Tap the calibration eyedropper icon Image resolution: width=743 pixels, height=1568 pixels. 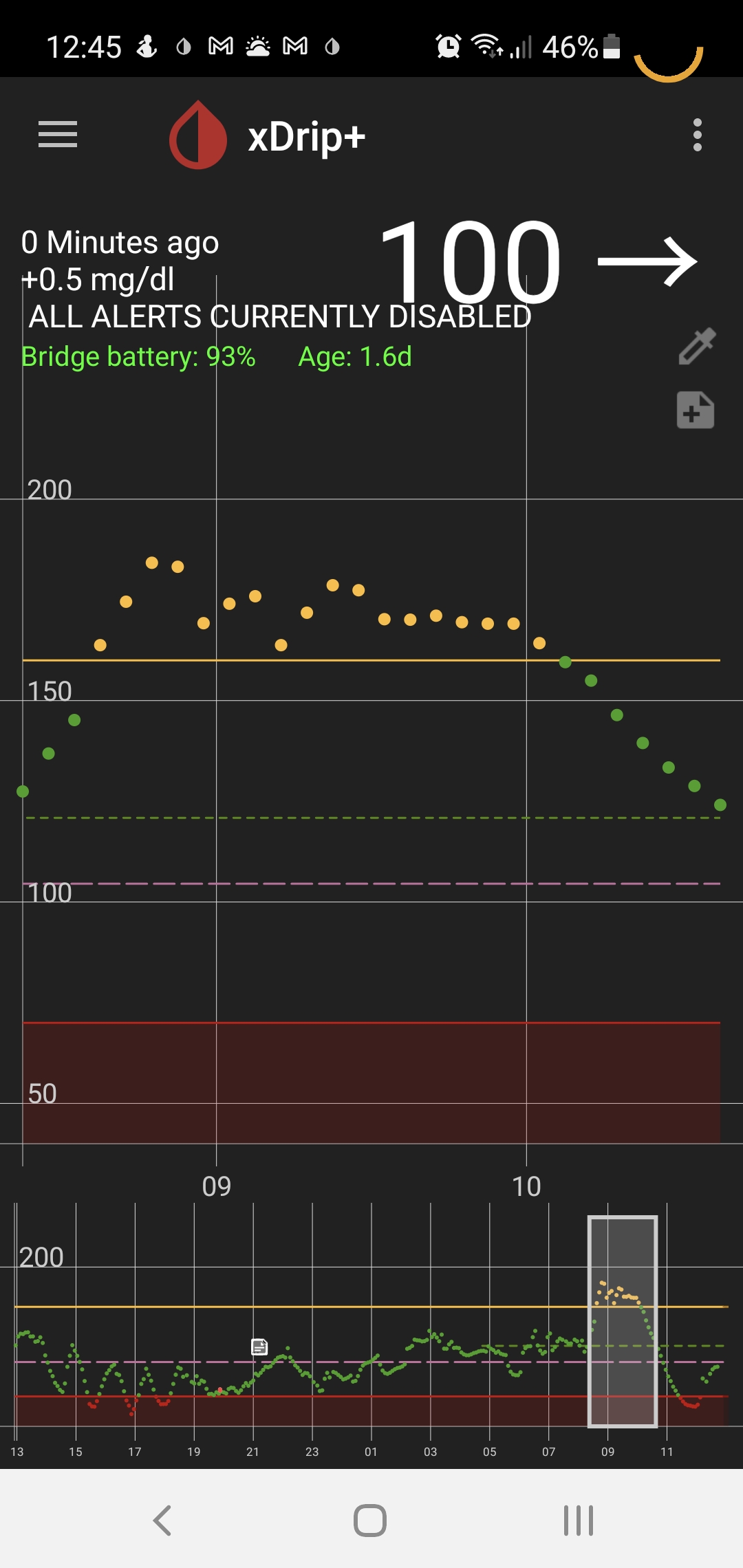click(696, 347)
